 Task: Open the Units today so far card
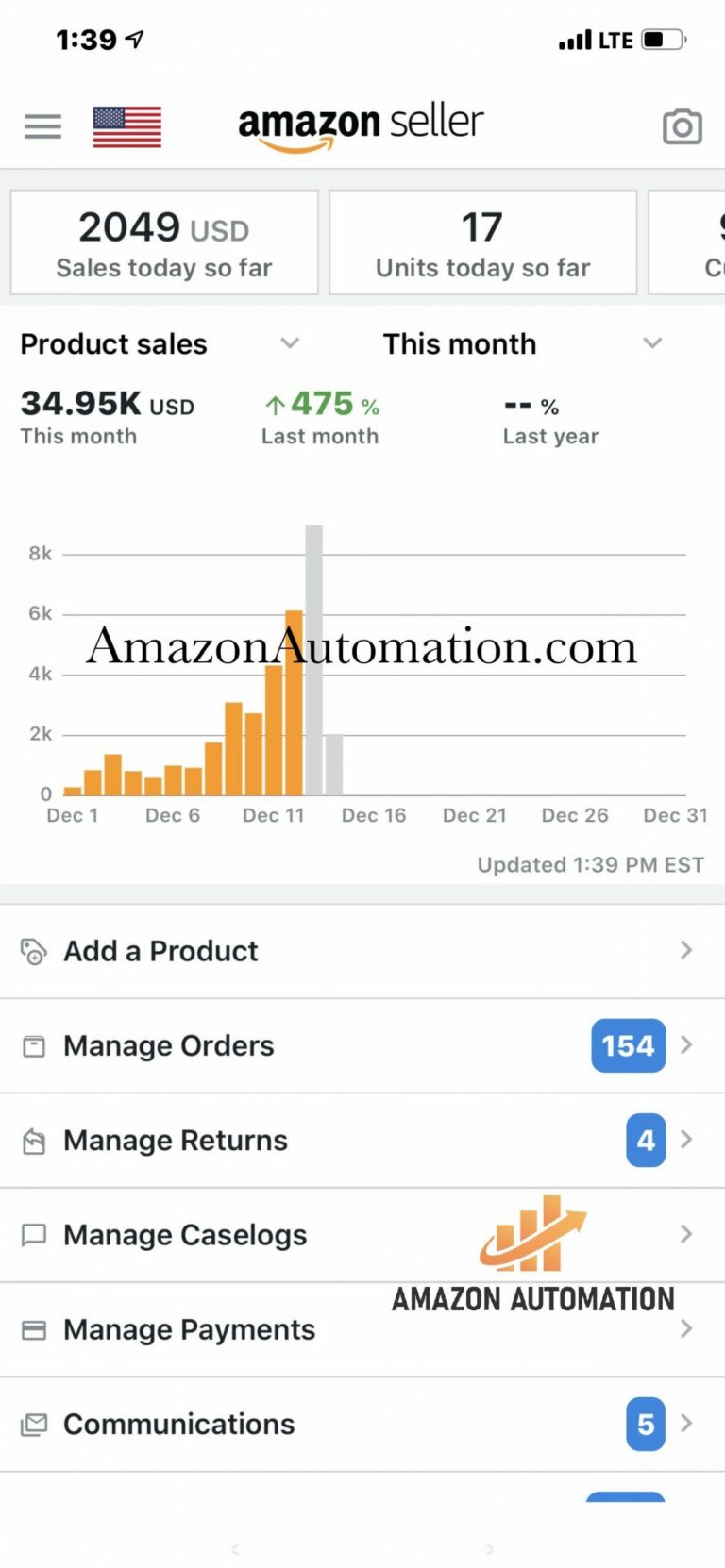click(482, 243)
